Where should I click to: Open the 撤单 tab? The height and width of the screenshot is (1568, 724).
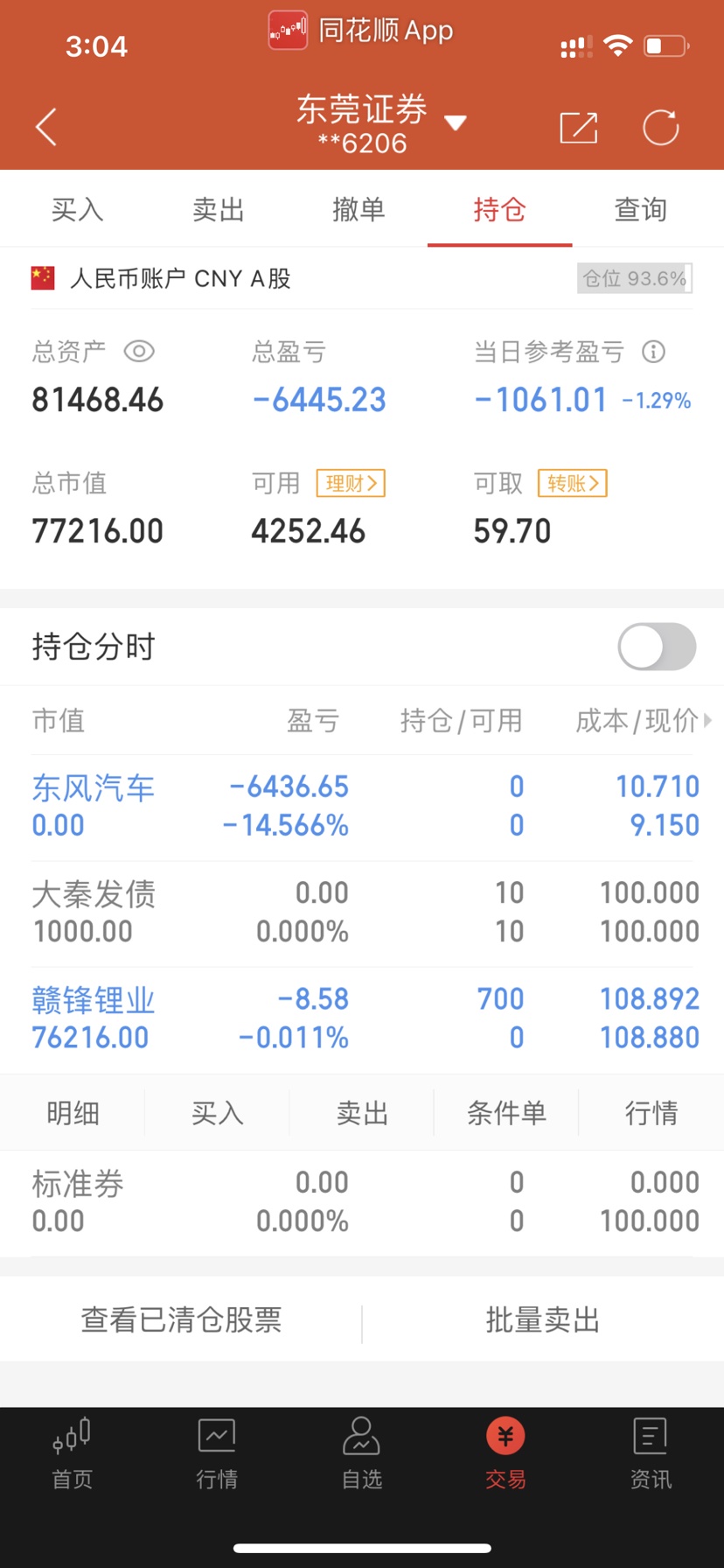(x=359, y=210)
